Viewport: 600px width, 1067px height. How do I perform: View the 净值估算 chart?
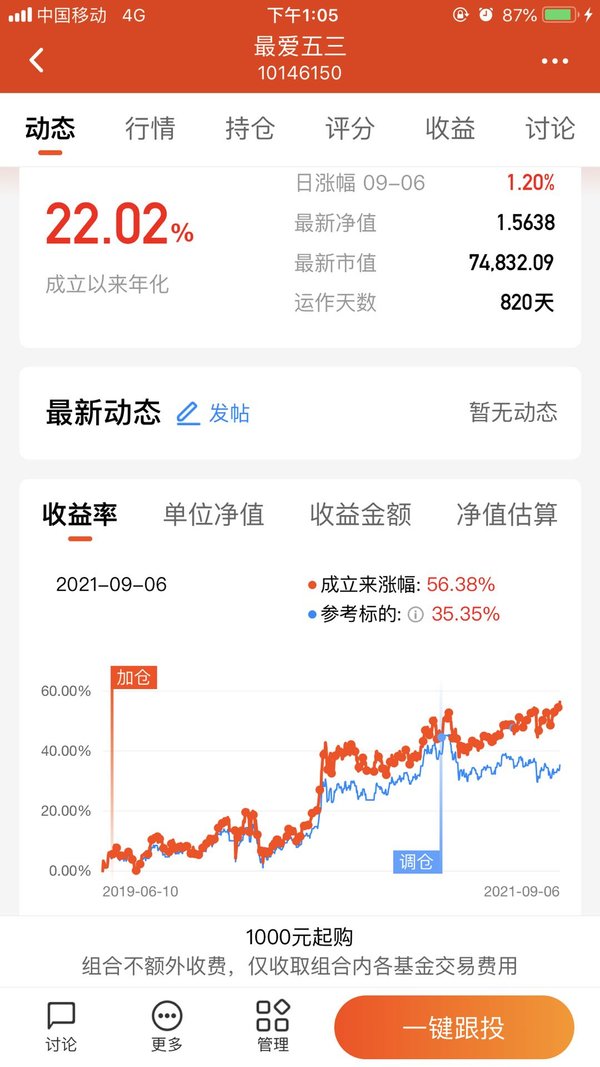click(507, 514)
